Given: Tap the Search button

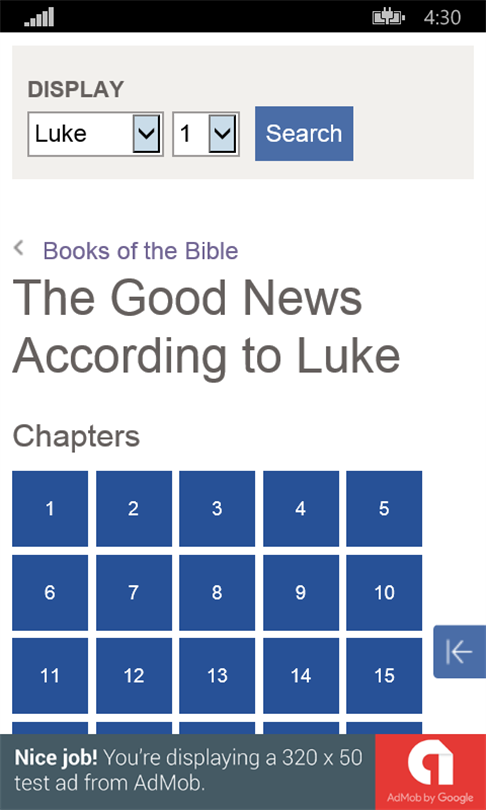Looking at the screenshot, I should pos(304,133).
